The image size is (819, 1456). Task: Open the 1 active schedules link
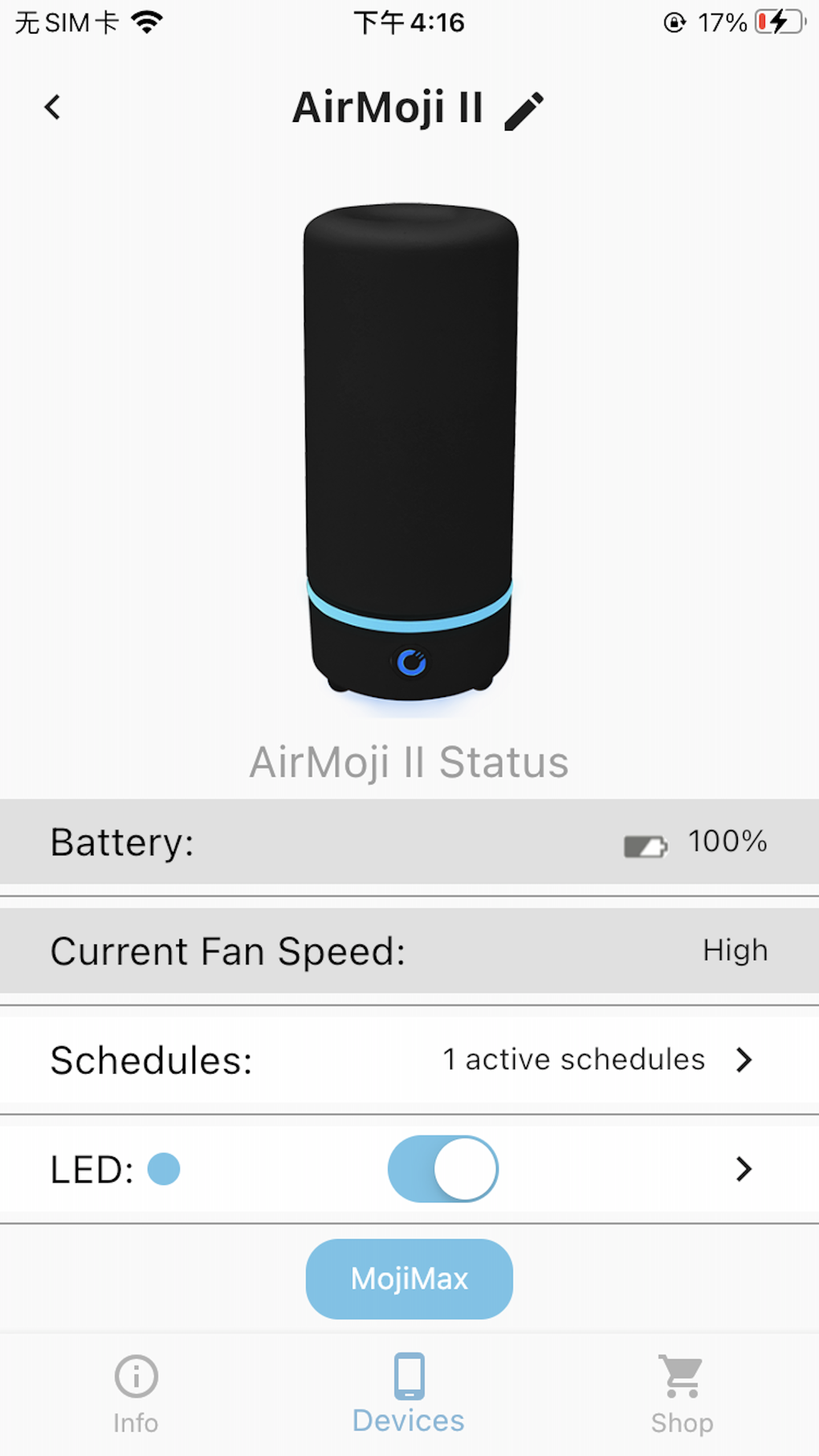(573, 1060)
